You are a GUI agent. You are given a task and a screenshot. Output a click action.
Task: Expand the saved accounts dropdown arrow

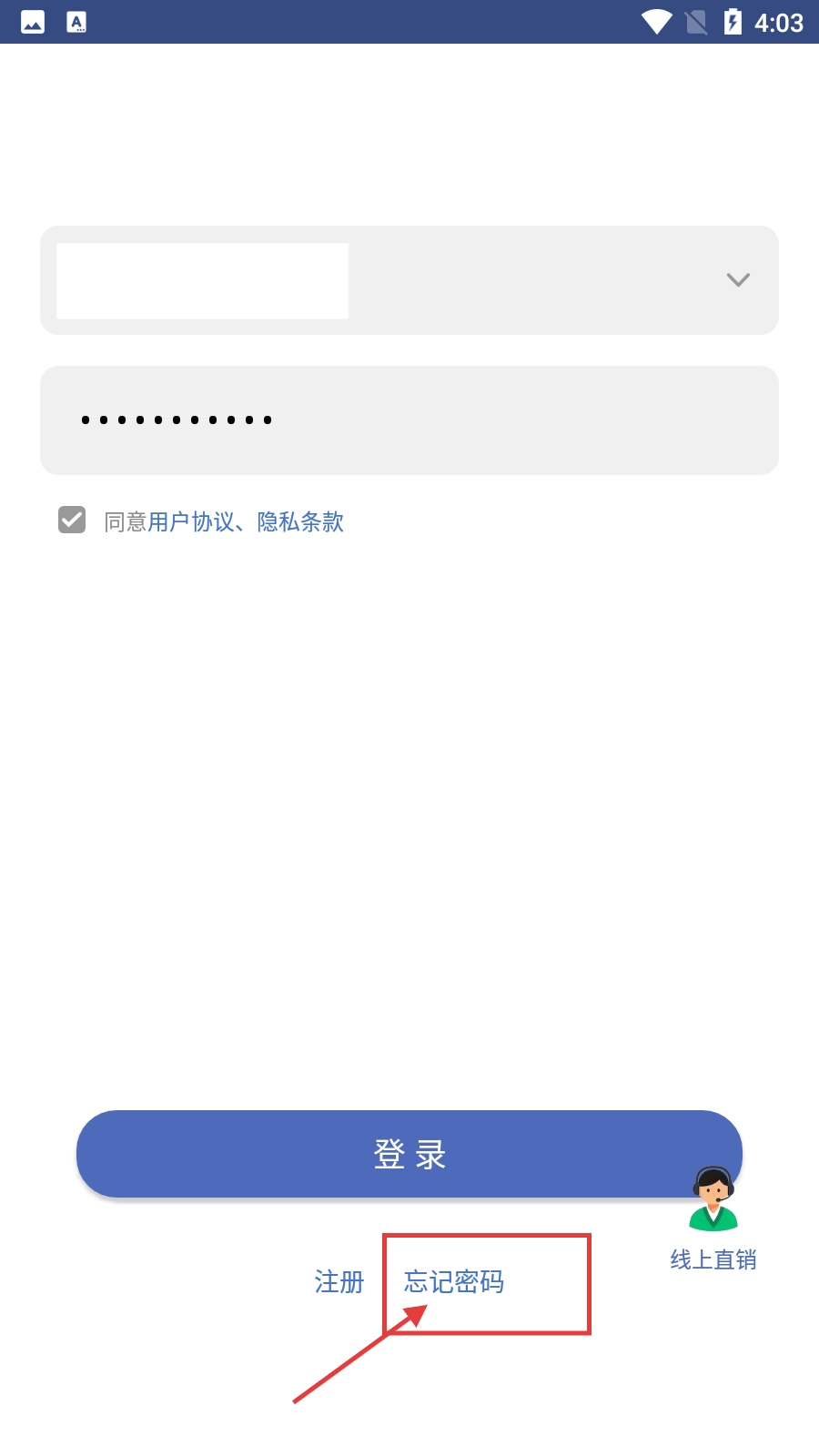tap(738, 279)
